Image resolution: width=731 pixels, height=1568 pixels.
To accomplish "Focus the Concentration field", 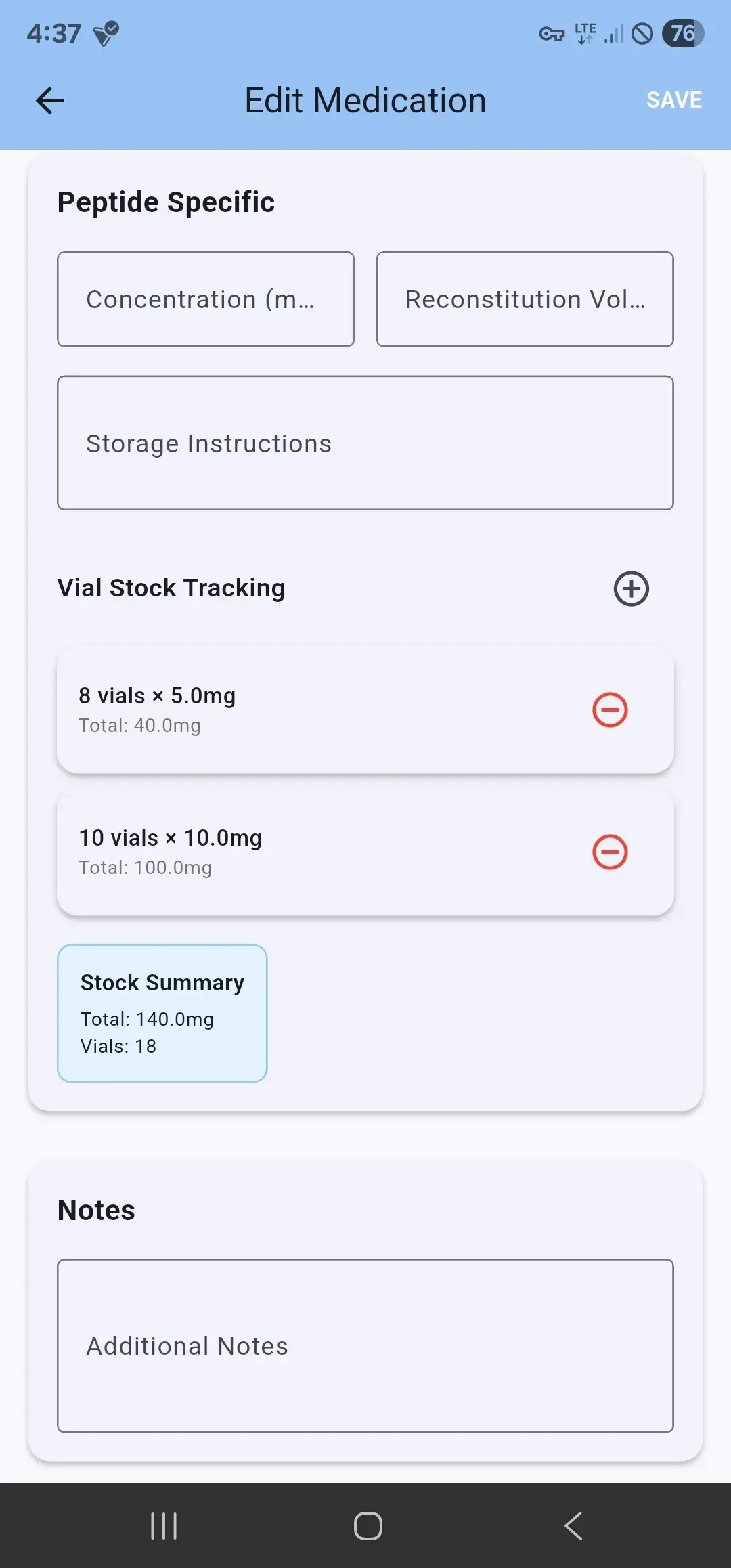I will tap(206, 299).
